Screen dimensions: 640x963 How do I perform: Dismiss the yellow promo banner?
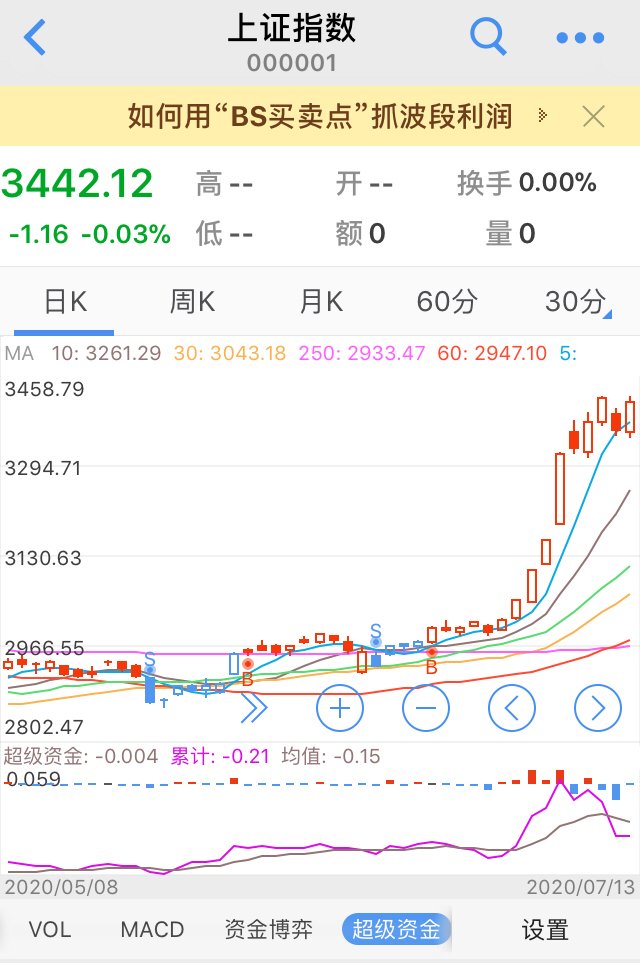(594, 117)
